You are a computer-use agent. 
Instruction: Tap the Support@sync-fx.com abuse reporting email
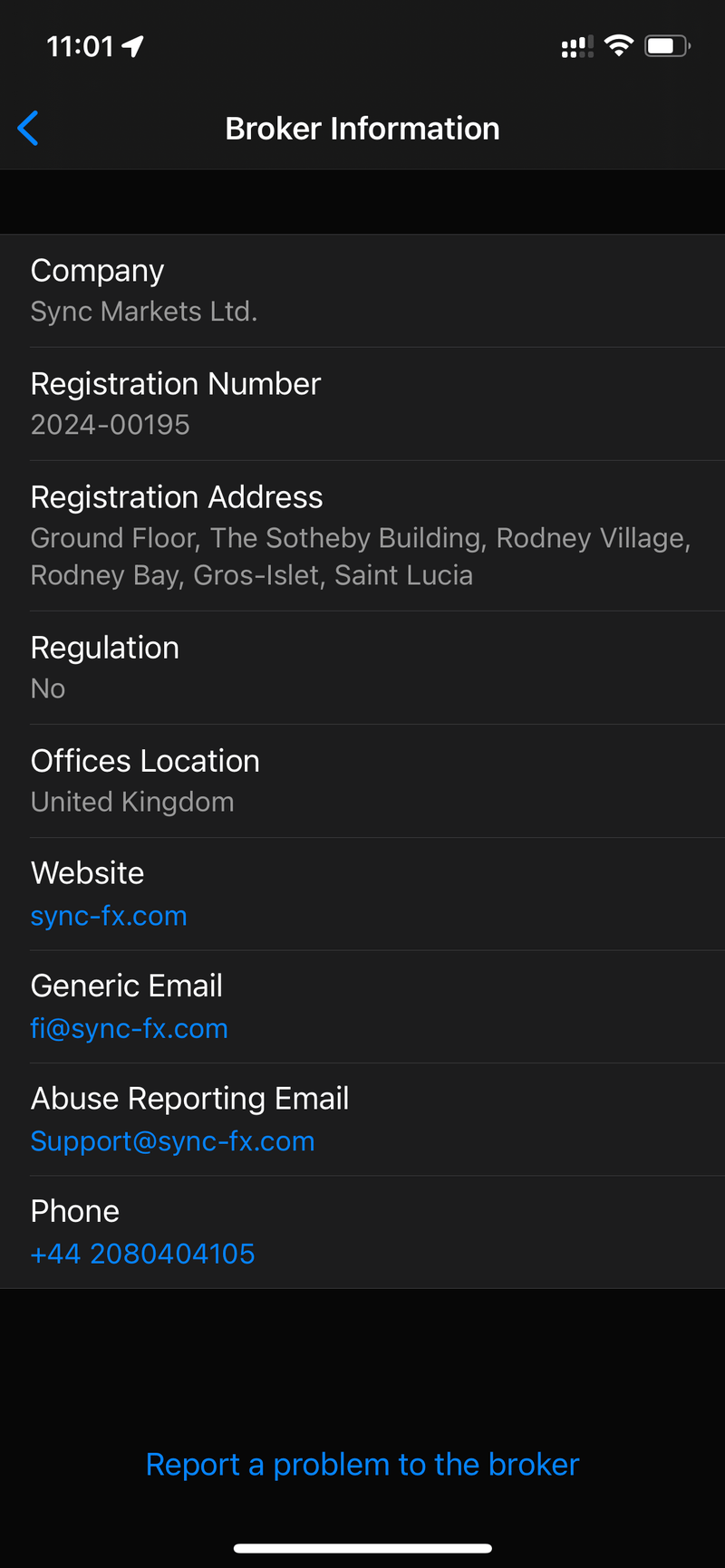(x=173, y=1141)
